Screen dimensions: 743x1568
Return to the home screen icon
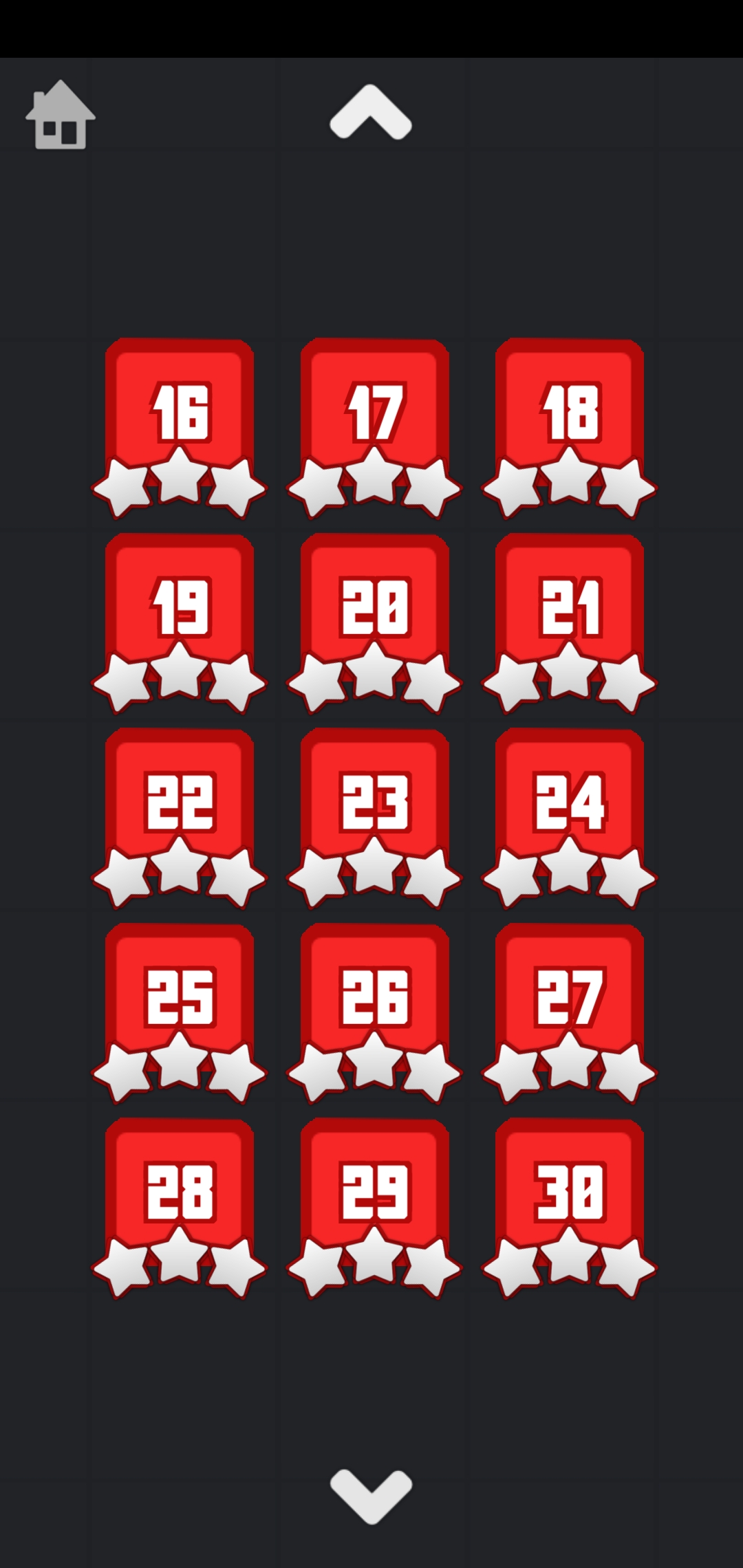click(x=61, y=115)
